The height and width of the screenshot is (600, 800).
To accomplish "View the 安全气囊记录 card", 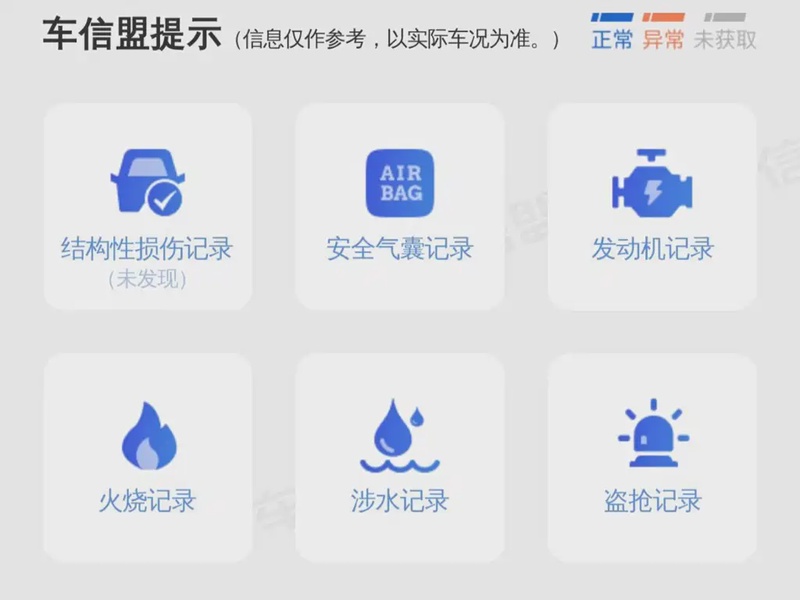I will [x=399, y=207].
